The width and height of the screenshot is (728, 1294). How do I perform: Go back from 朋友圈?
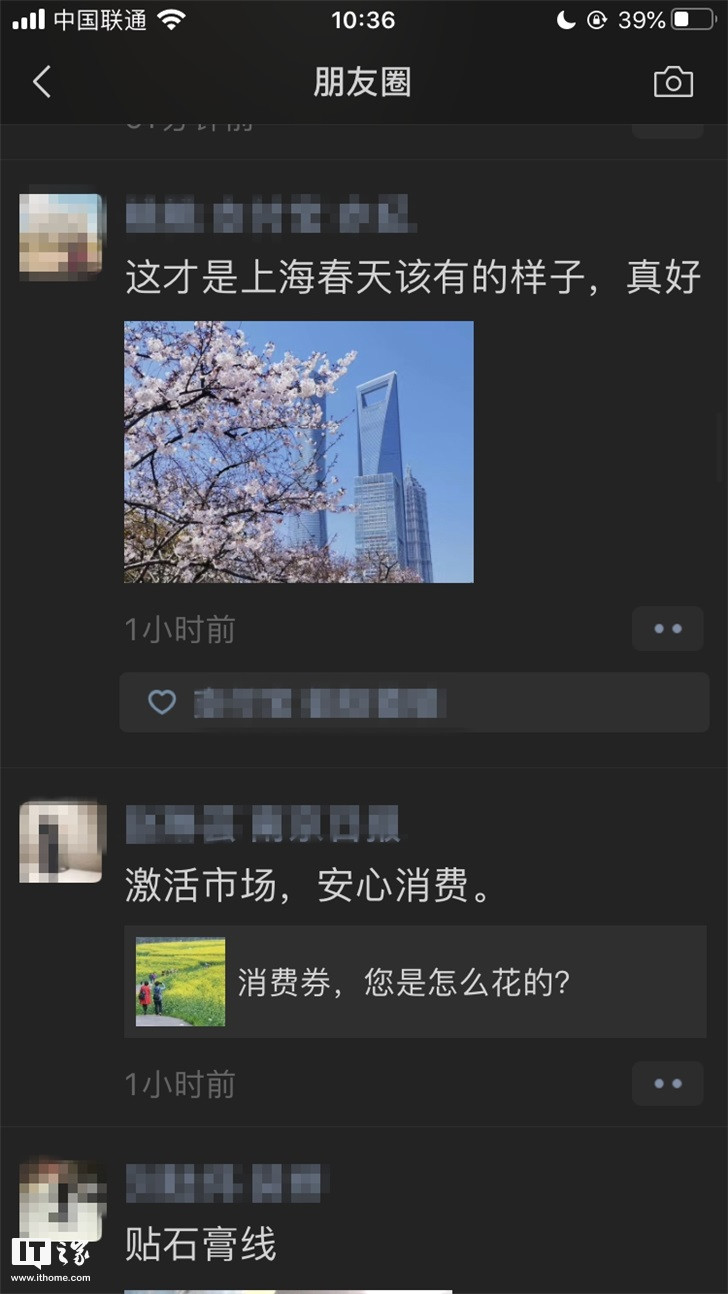[x=41, y=82]
